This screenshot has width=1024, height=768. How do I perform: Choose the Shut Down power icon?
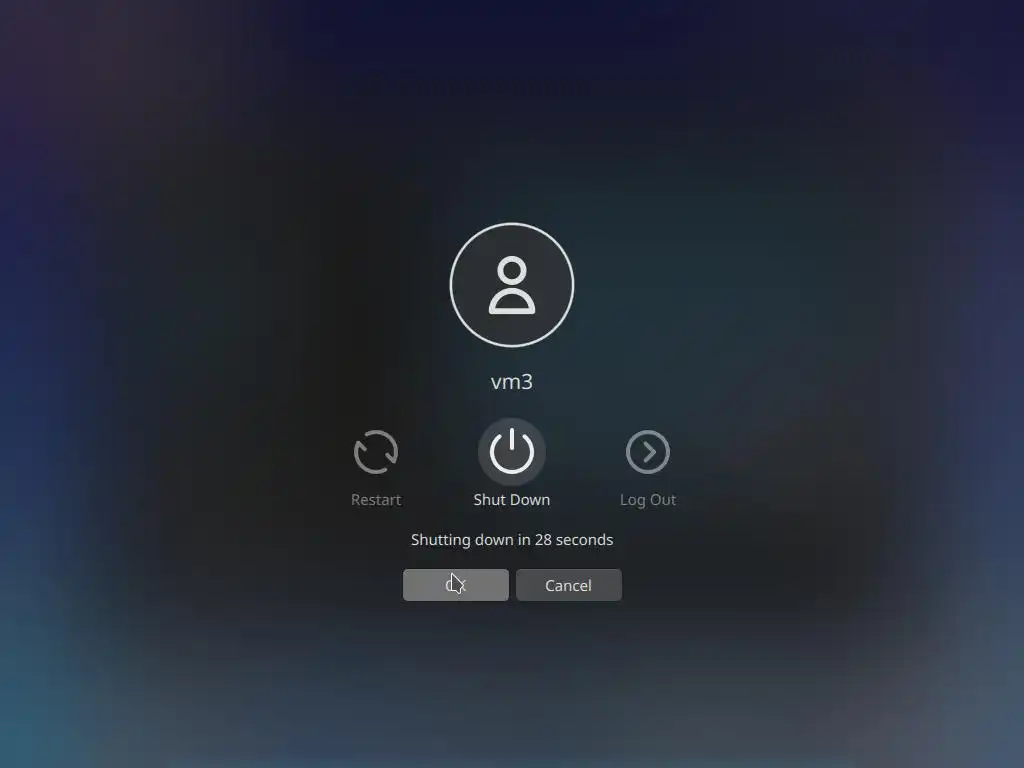coord(512,452)
